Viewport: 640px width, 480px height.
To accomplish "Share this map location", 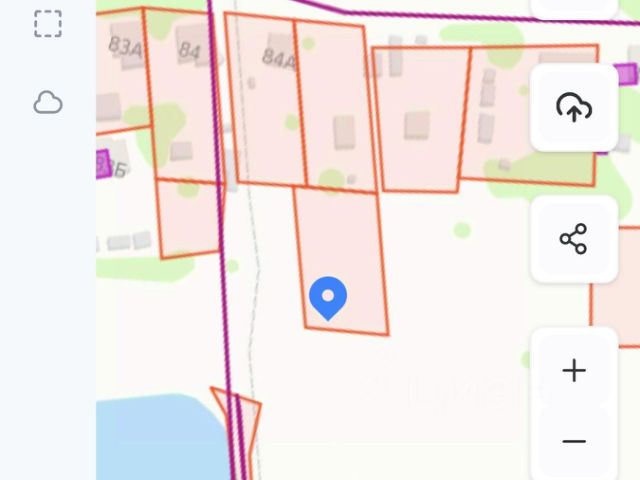I will point(574,239).
